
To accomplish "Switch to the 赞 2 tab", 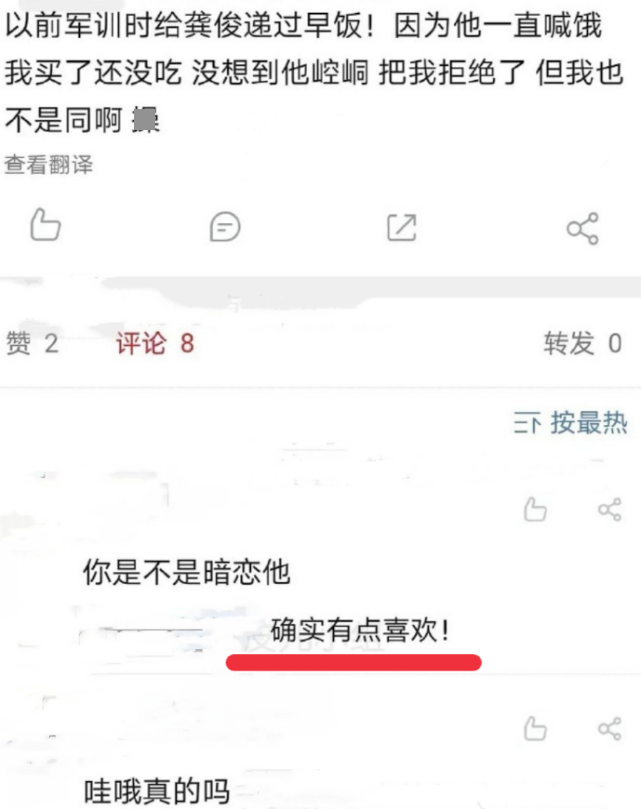I will point(32,344).
